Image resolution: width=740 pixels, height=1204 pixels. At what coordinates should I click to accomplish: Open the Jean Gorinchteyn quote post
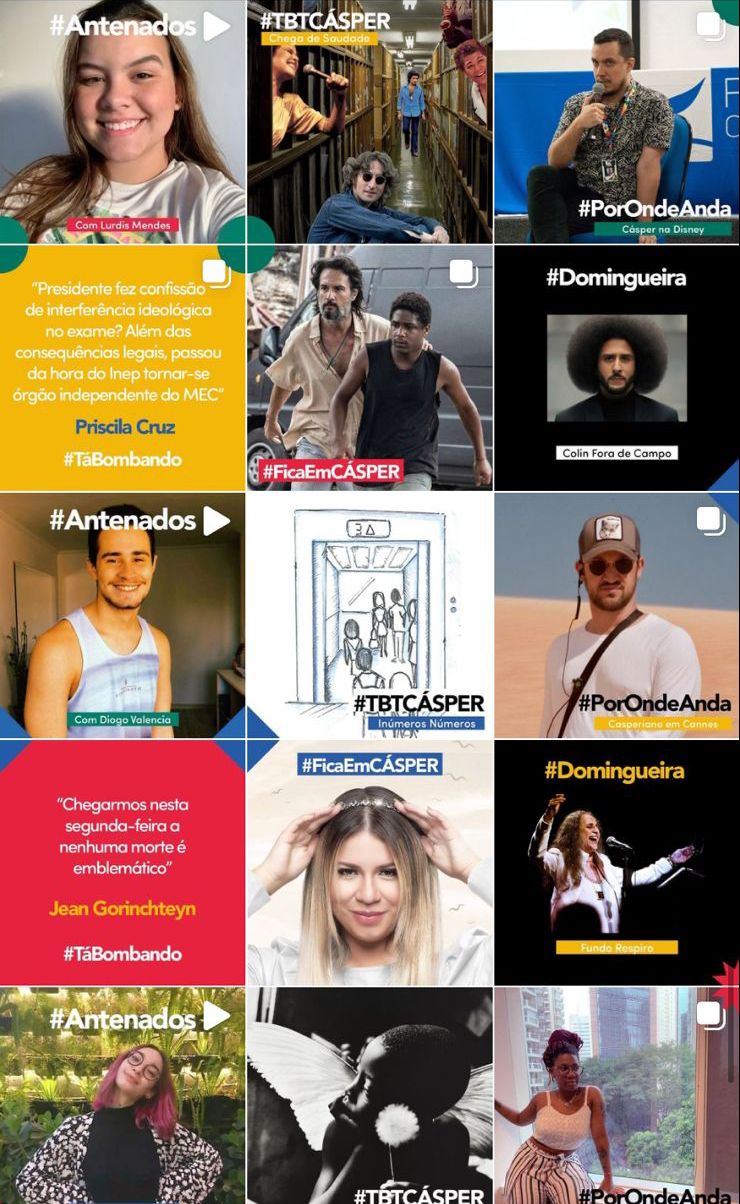(122, 862)
